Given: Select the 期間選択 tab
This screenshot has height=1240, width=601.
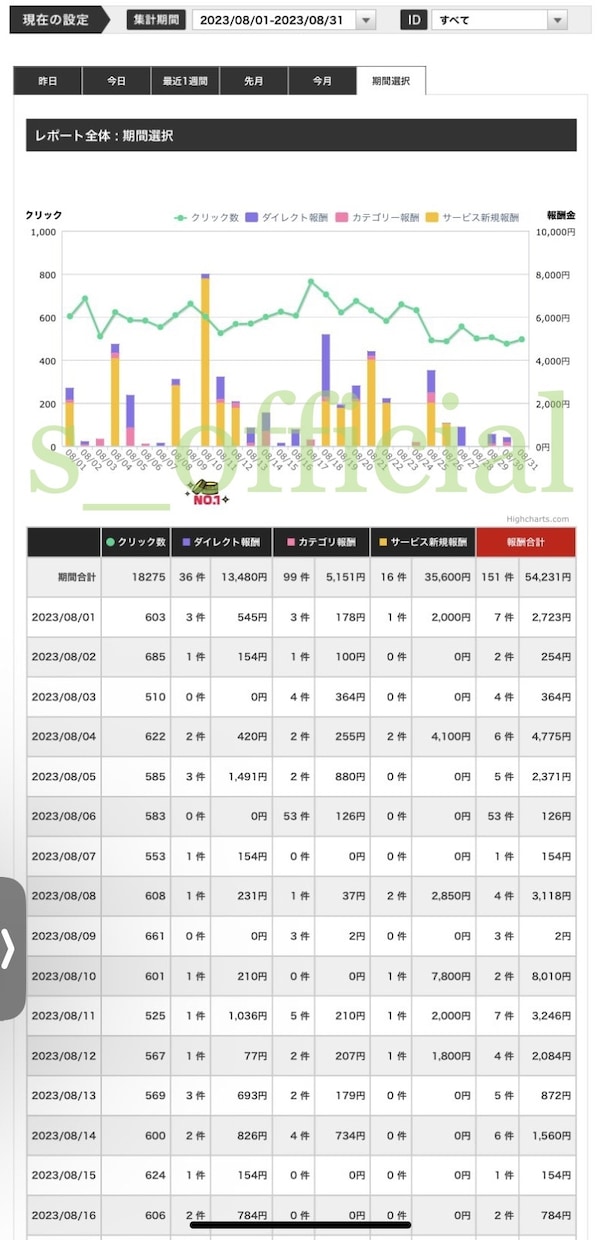Looking at the screenshot, I should click(391, 80).
